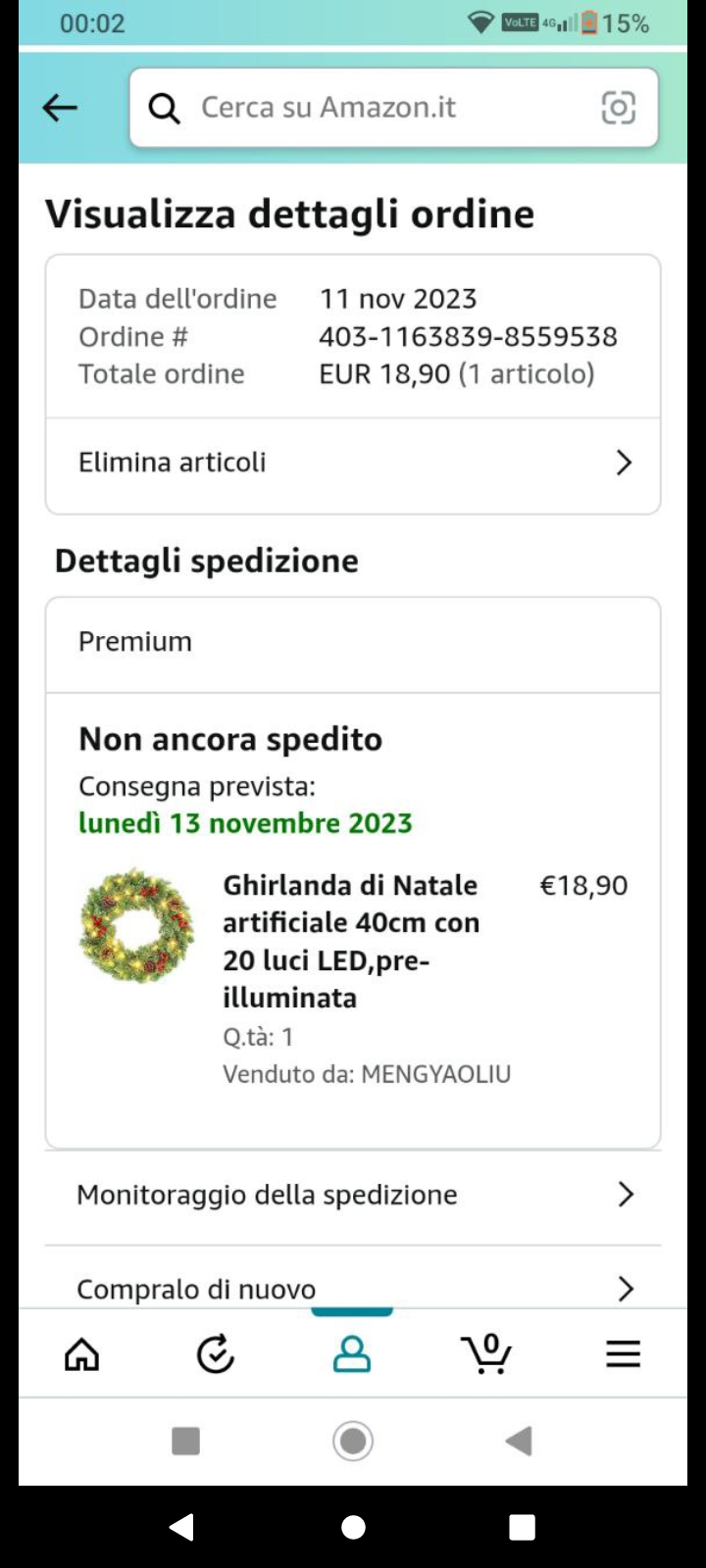706x1568 pixels.
Task: Open the Ghirlanda di Natale product
Action: tap(350, 941)
